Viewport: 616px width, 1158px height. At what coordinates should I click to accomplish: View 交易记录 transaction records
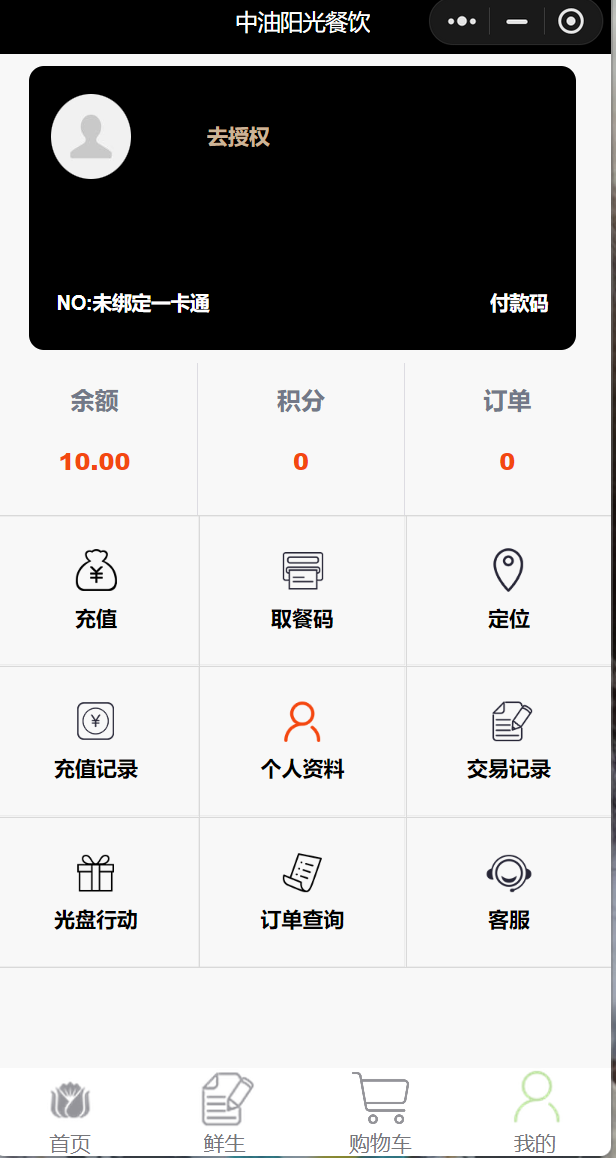tap(509, 740)
